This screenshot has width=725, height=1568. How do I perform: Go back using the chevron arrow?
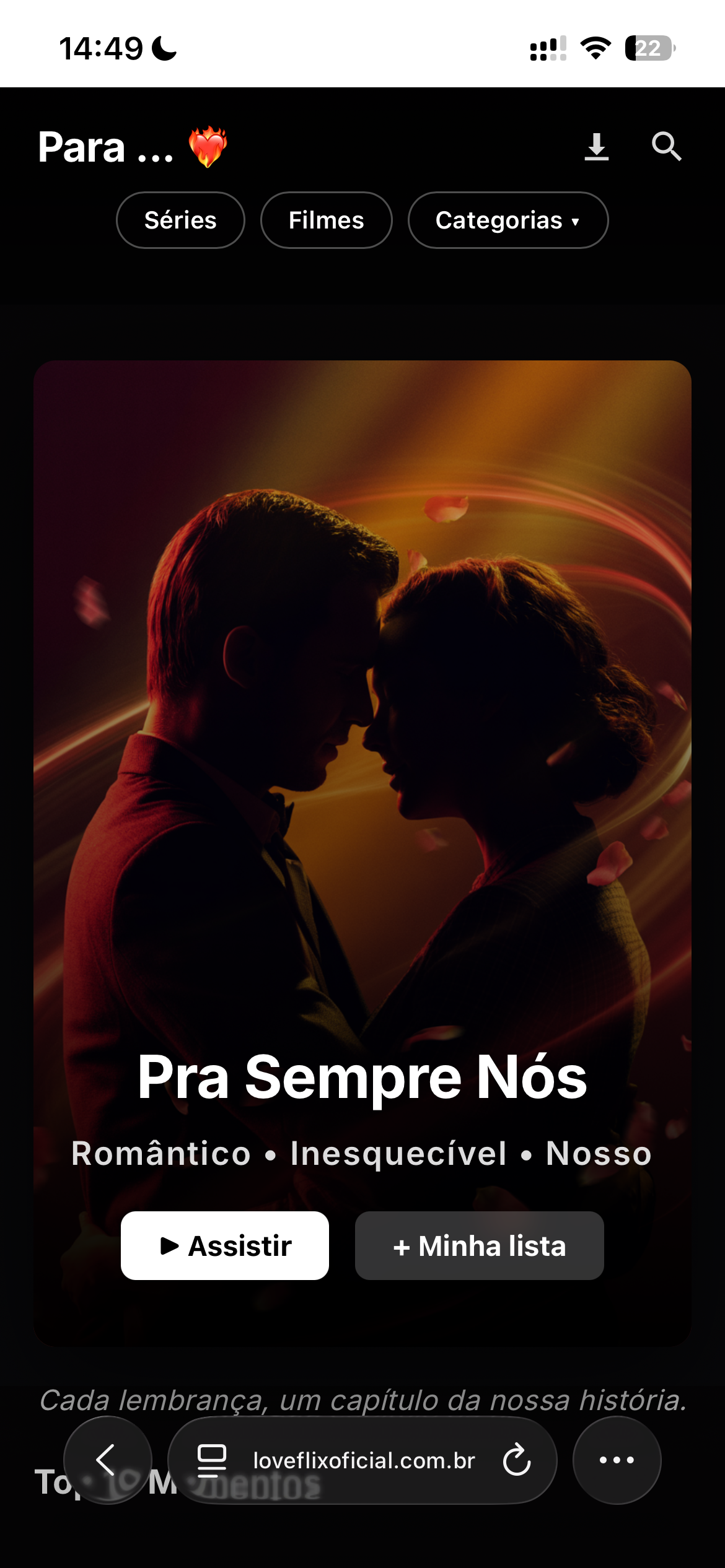[x=107, y=1461]
